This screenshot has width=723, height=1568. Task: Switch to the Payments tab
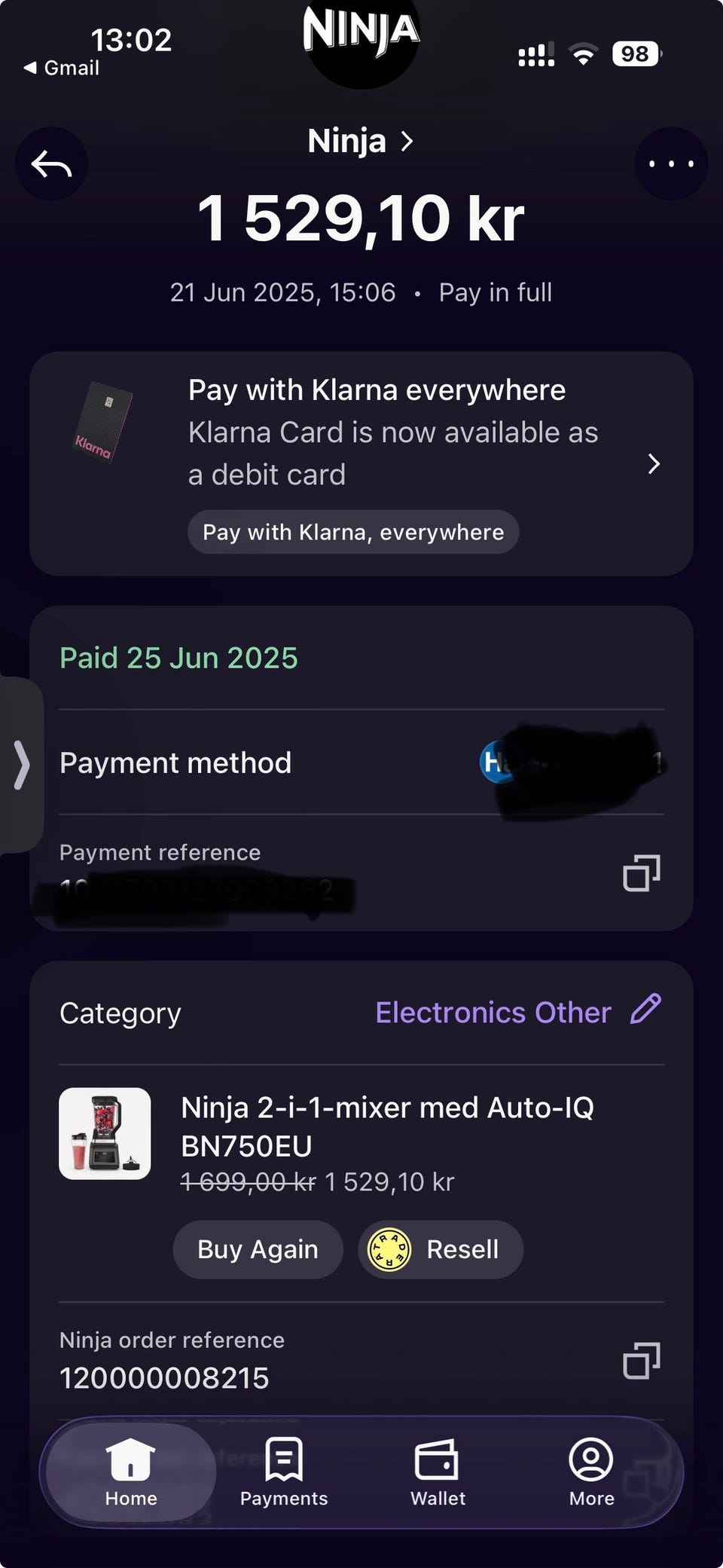pos(284,1472)
